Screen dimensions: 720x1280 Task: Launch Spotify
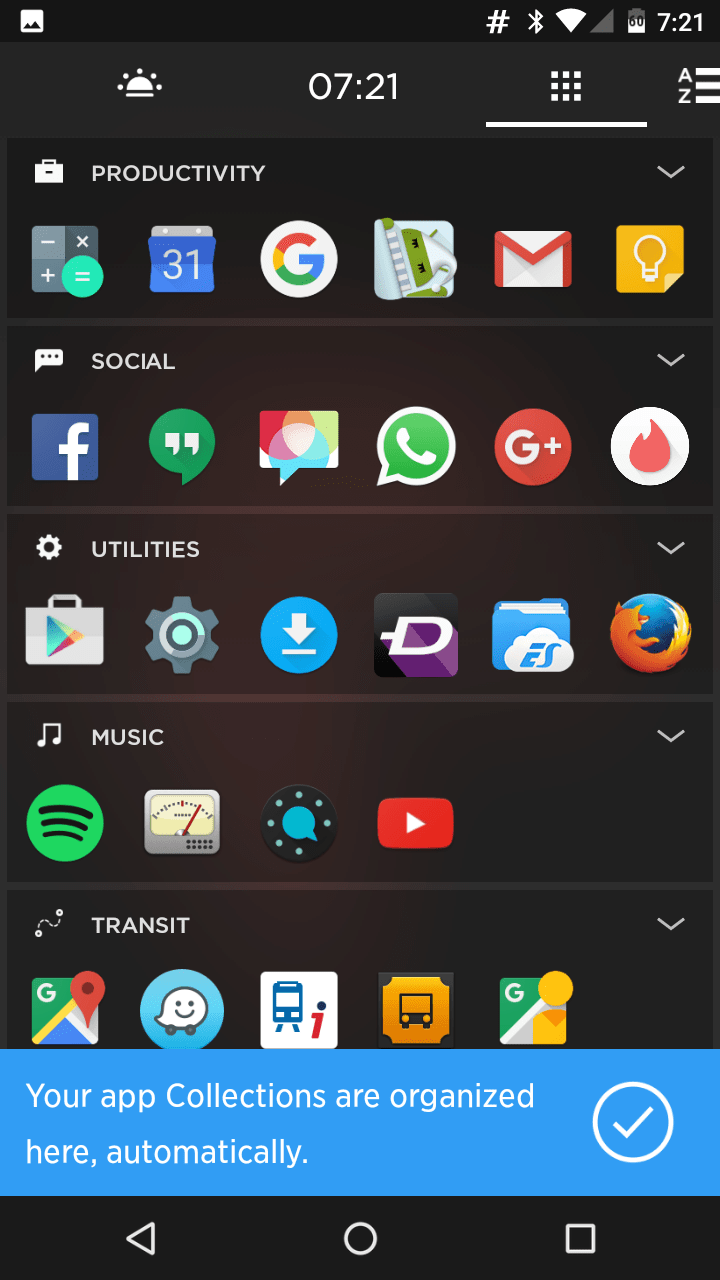(65, 823)
